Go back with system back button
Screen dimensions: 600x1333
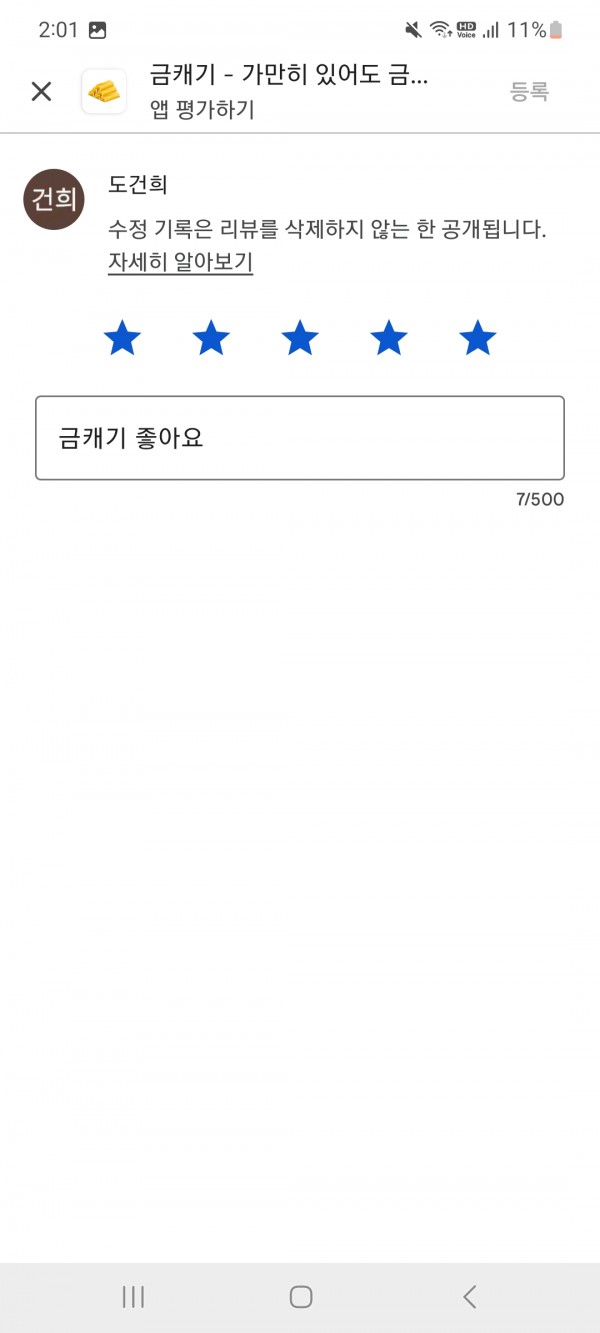pos(469,1297)
